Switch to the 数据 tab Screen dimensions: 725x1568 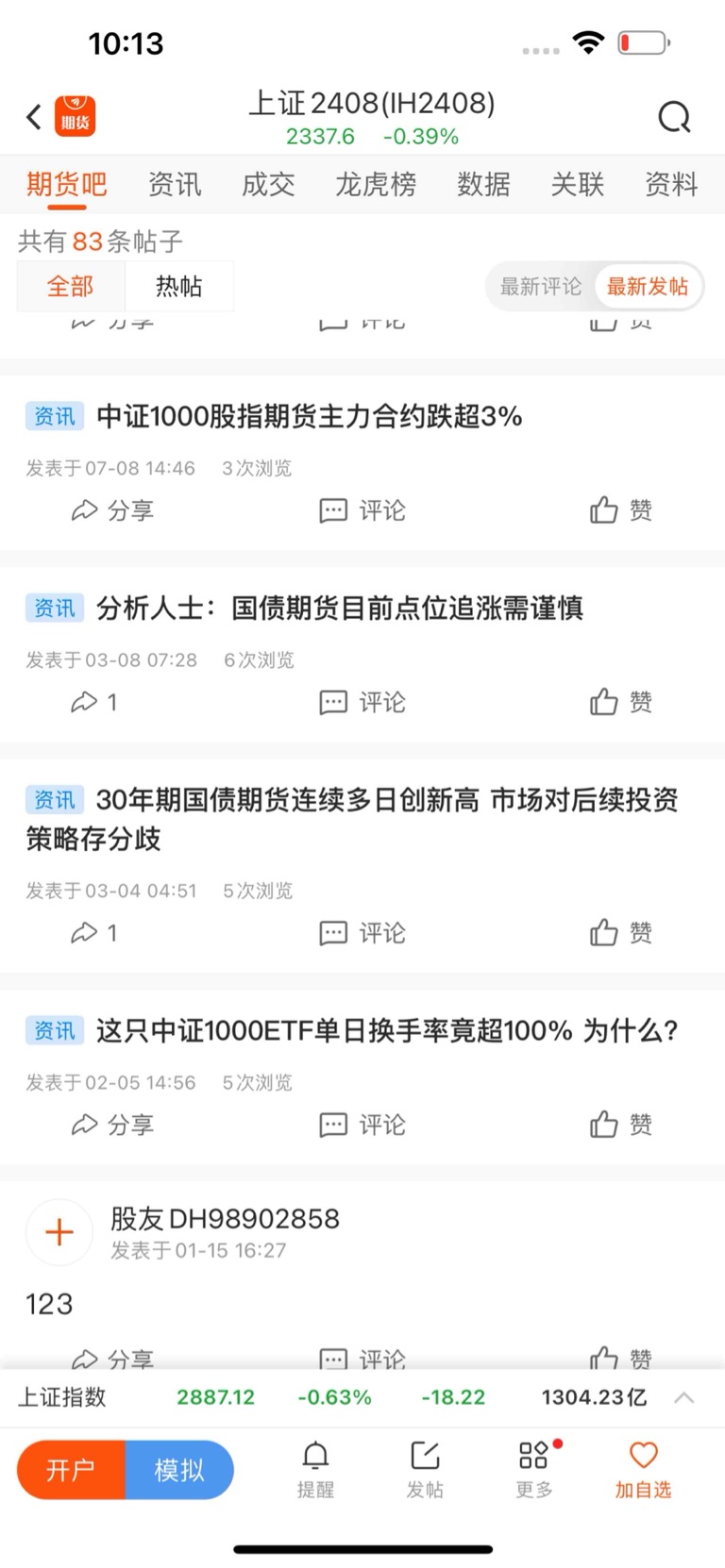(x=483, y=184)
